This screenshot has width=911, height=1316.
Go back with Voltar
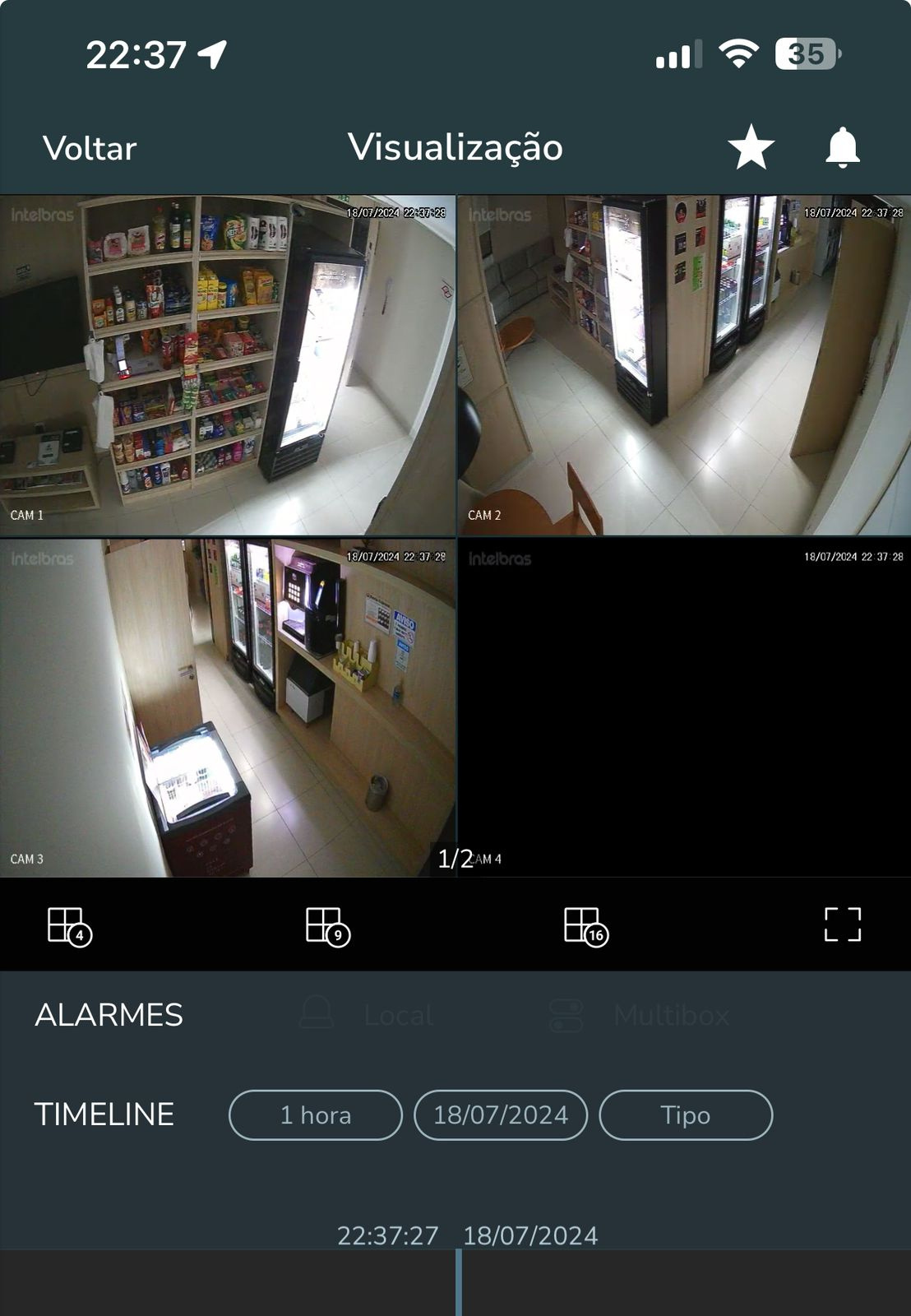(x=90, y=148)
